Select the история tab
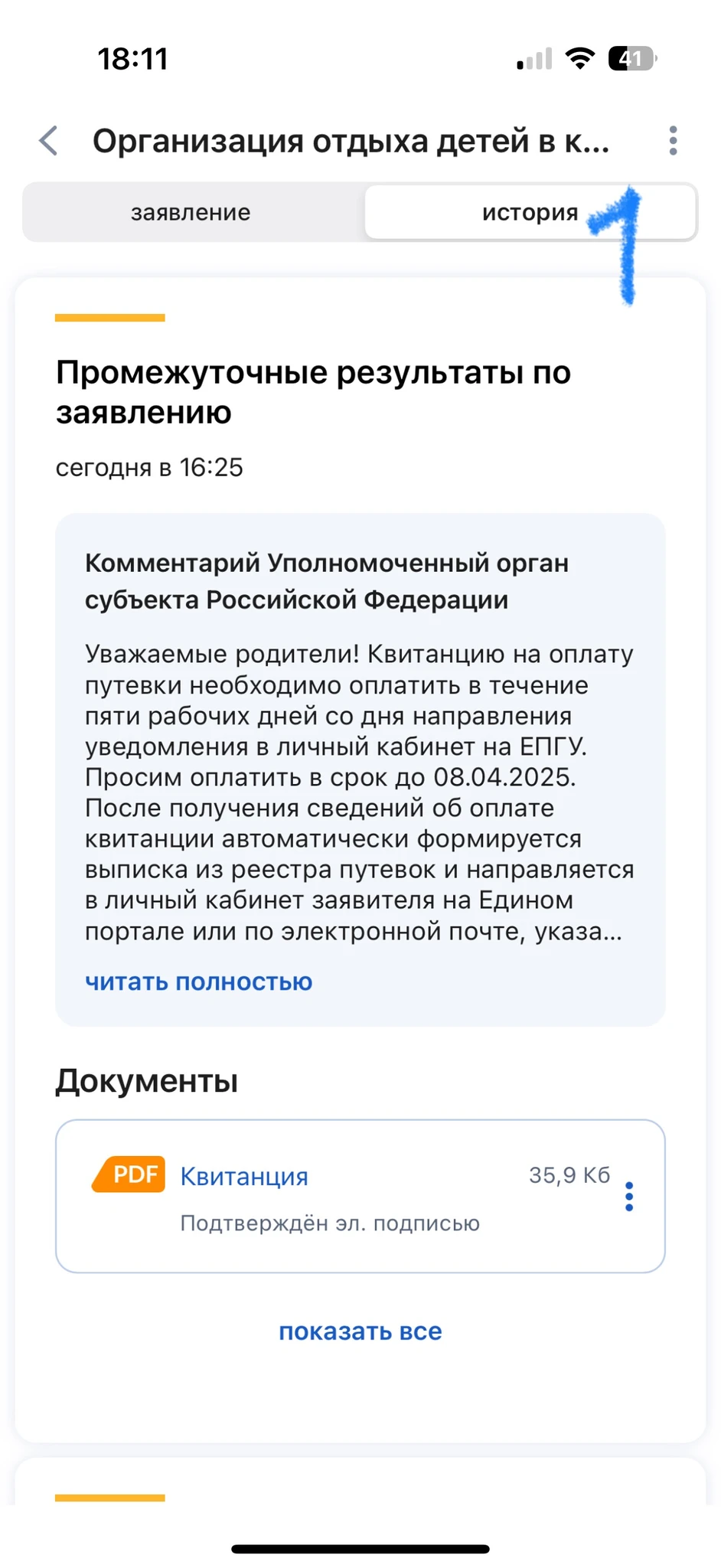The image size is (721, 1568). (530, 212)
